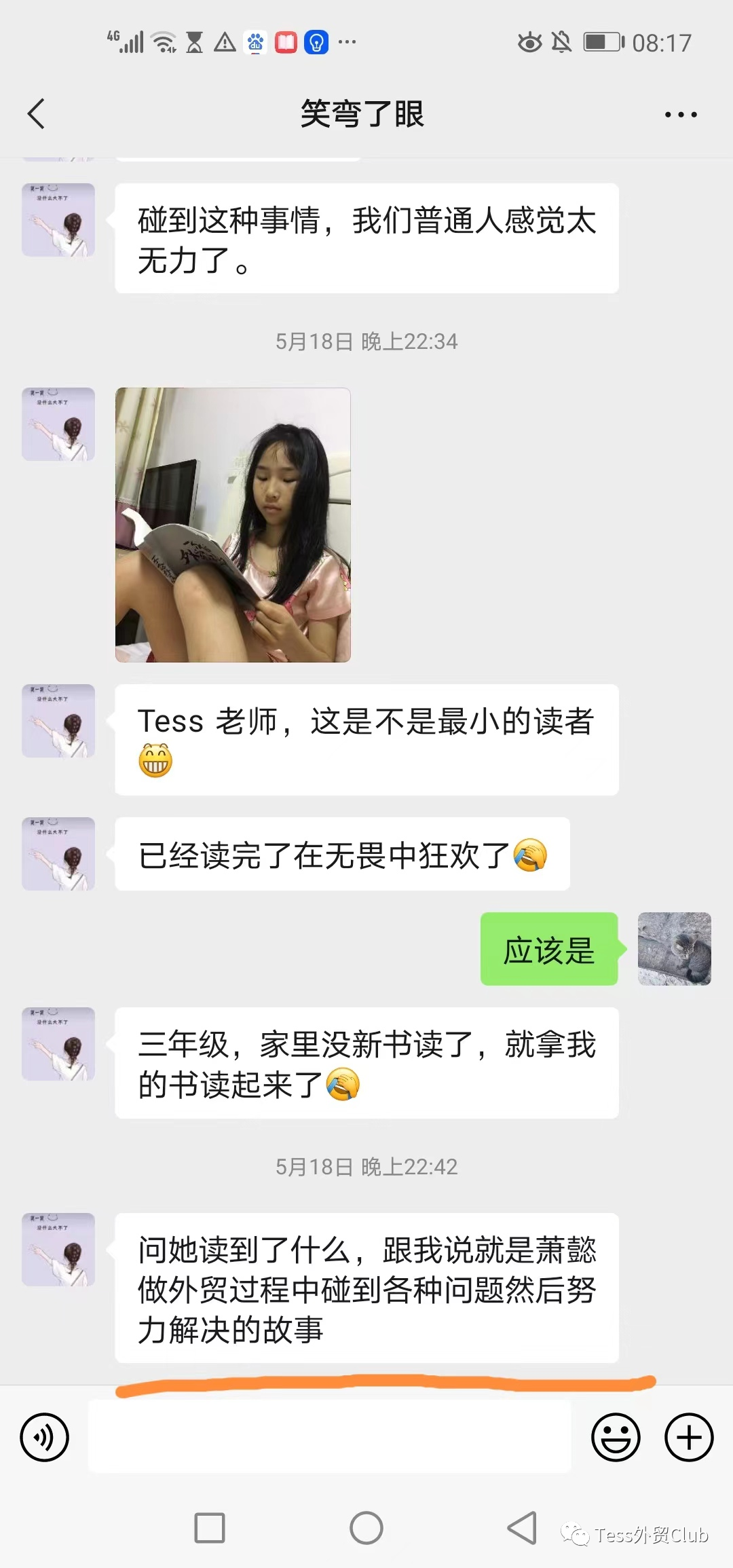
Task: Open the plus attachments menu
Action: click(689, 1437)
